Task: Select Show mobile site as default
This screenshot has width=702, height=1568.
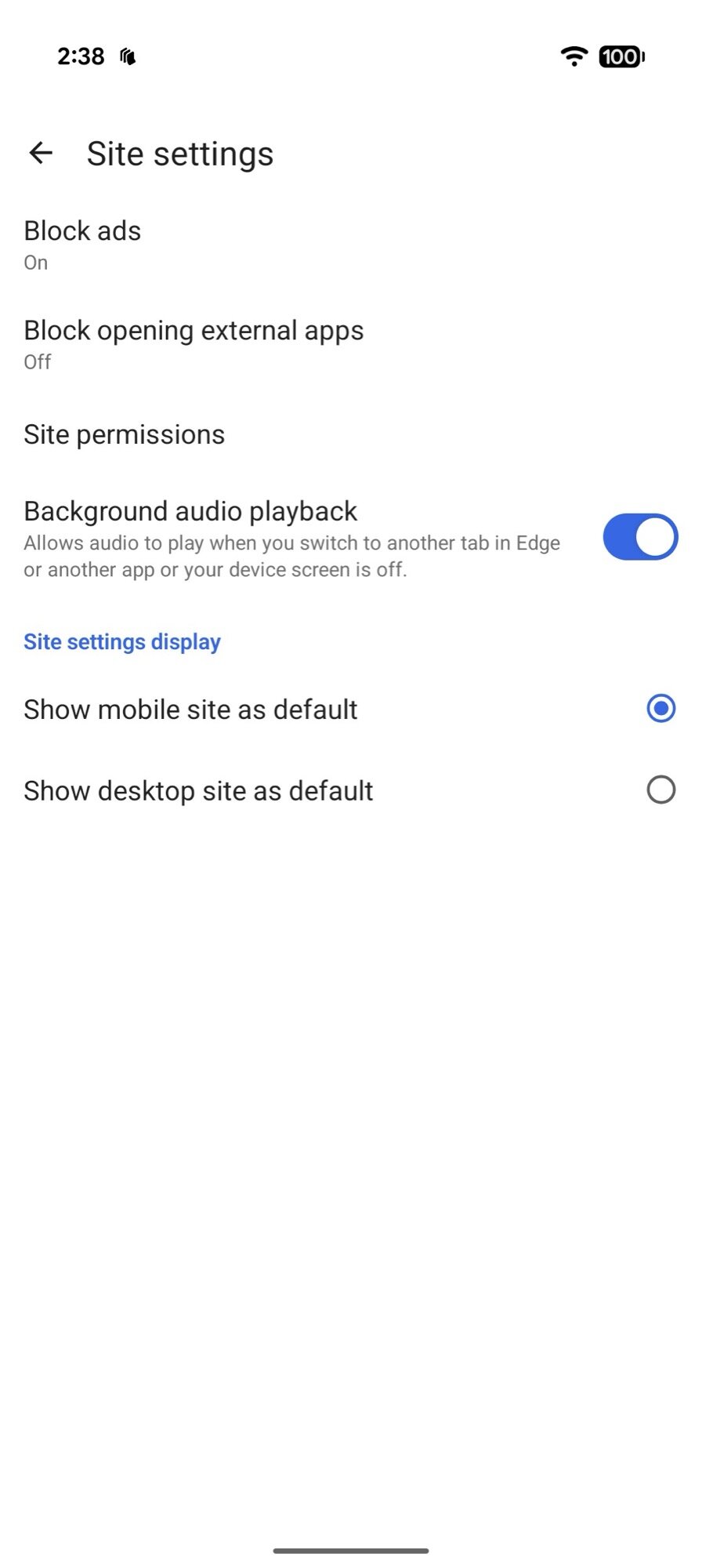Action: [x=660, y=709]
